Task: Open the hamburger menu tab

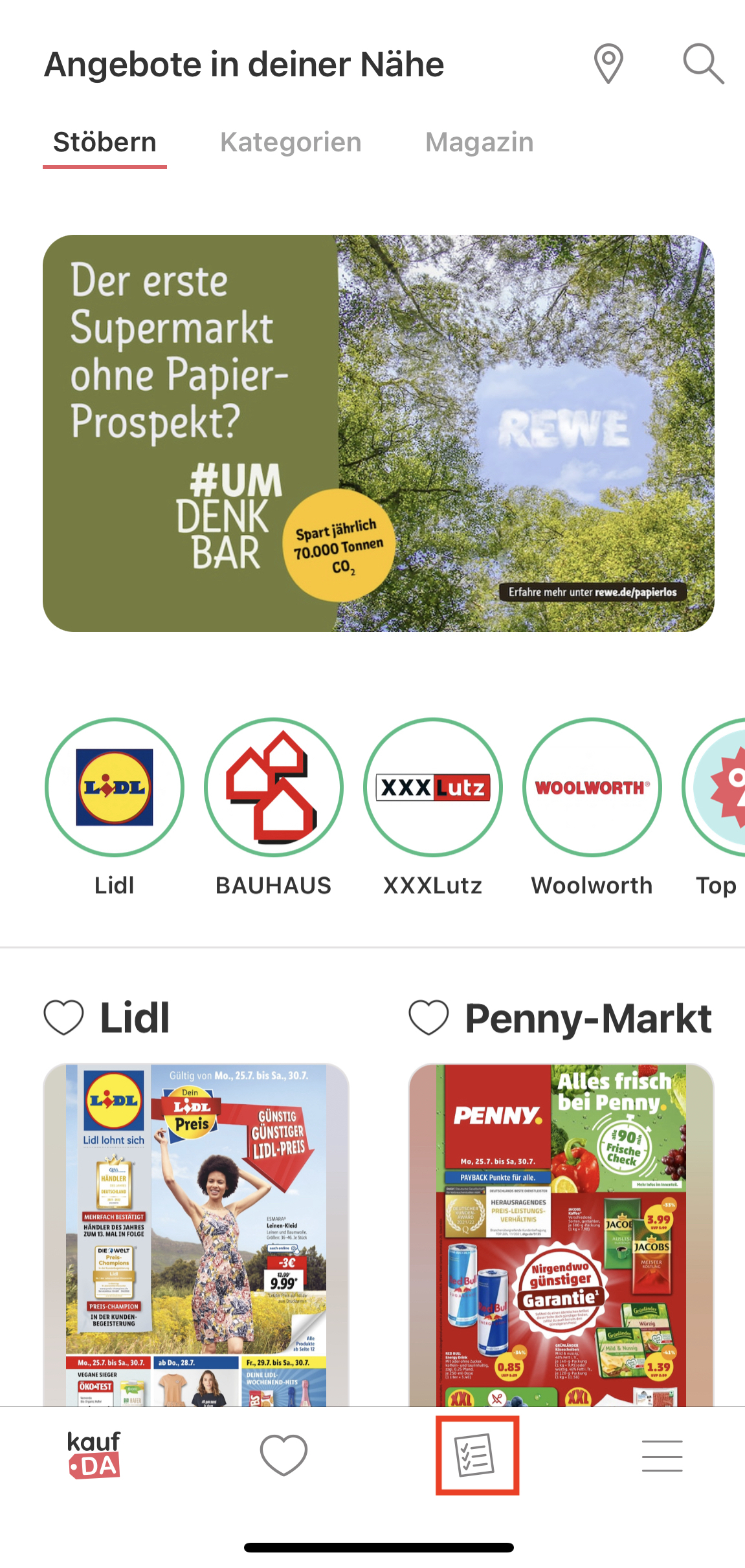Action: click(x=662, y=1455)
